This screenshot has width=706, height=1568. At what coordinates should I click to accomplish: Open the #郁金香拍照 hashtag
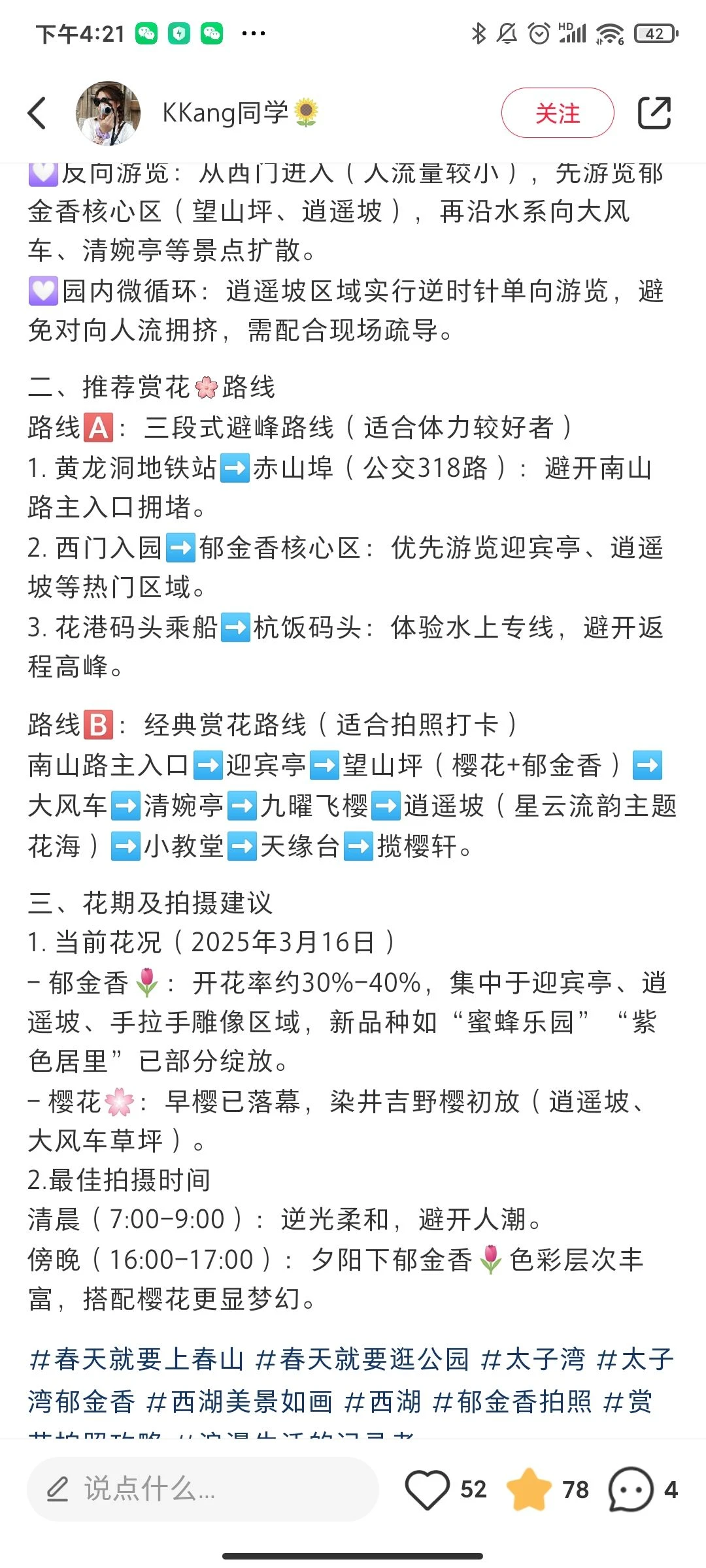coord(512,1401)
